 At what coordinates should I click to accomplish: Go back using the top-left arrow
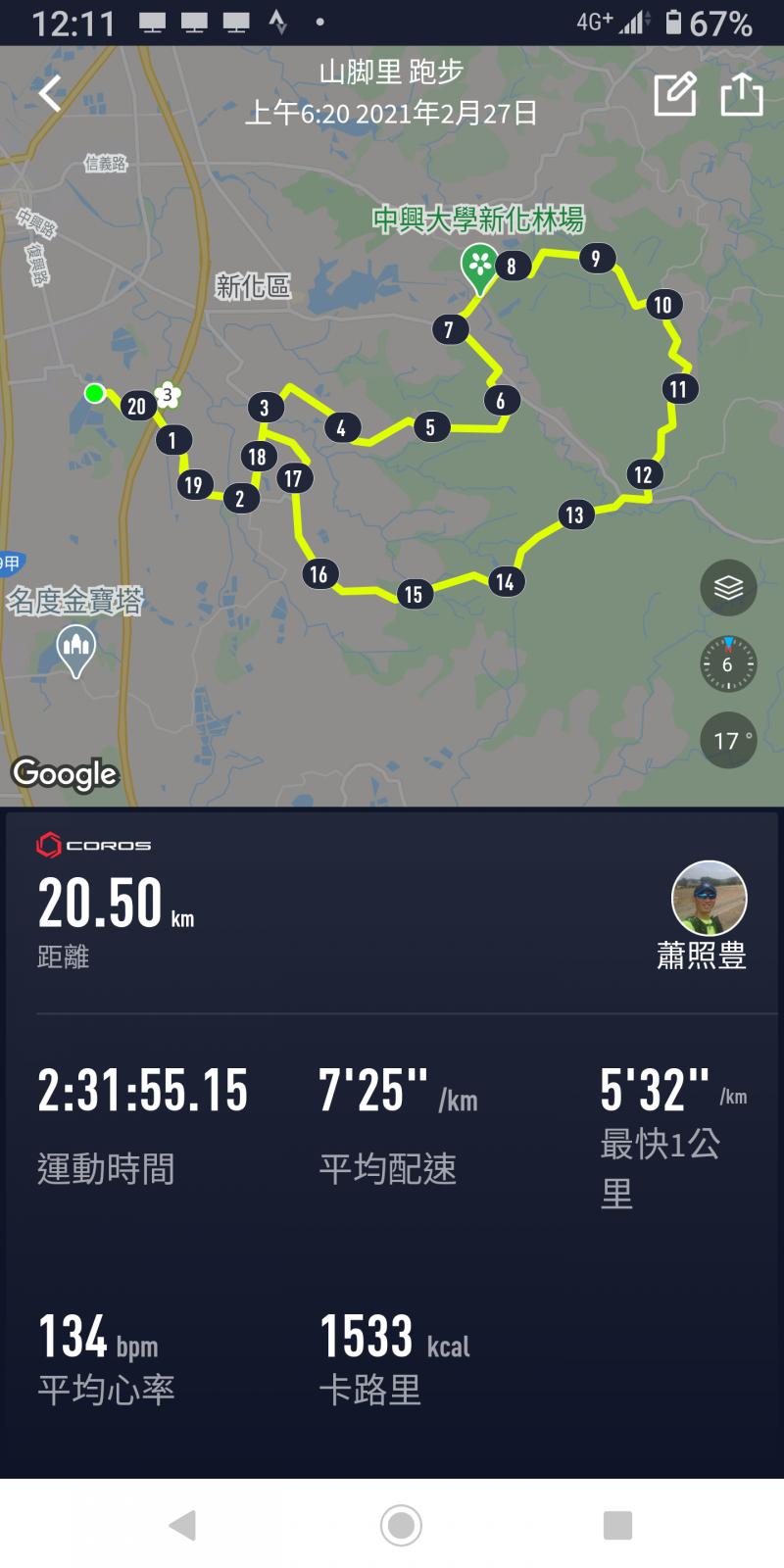tap(51, 94)
